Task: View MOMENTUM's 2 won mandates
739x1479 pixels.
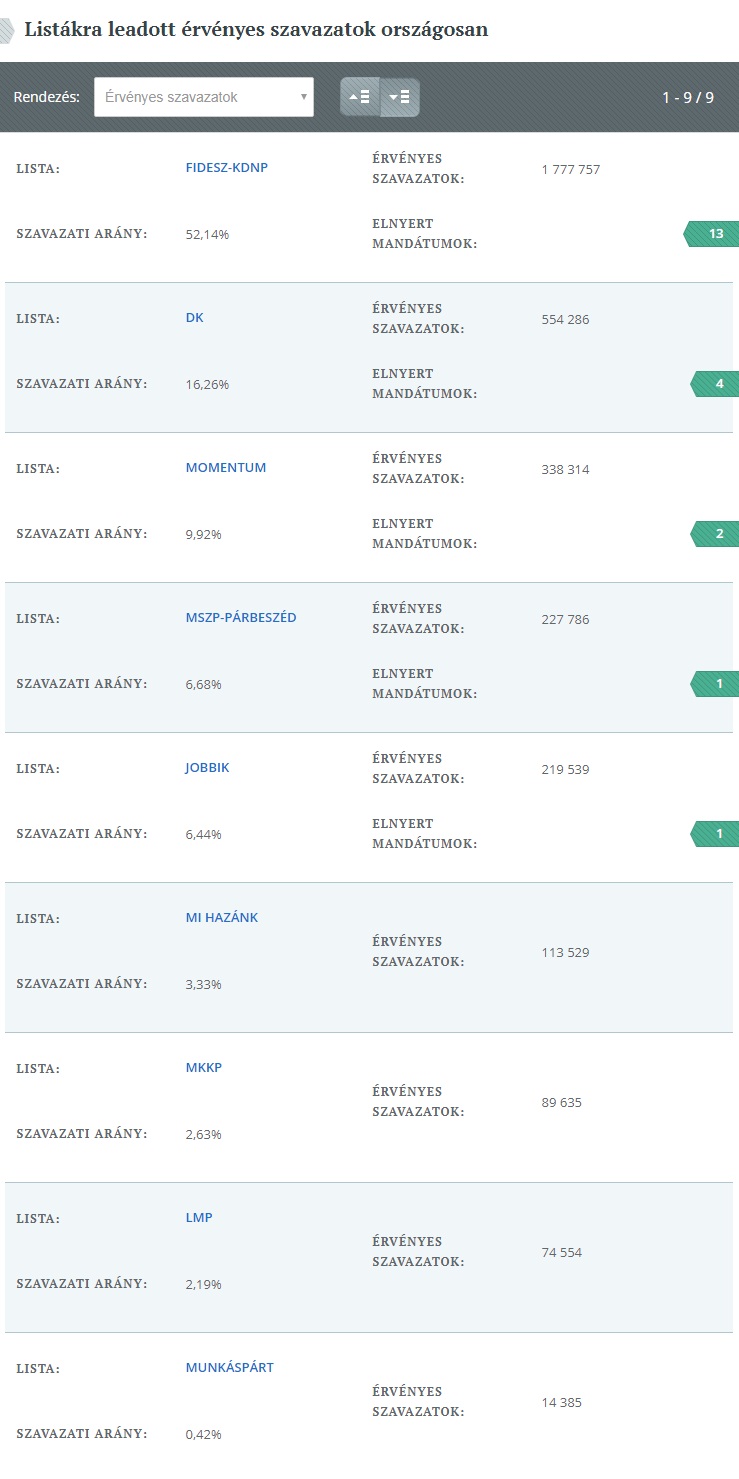Action: click(715, 534)
